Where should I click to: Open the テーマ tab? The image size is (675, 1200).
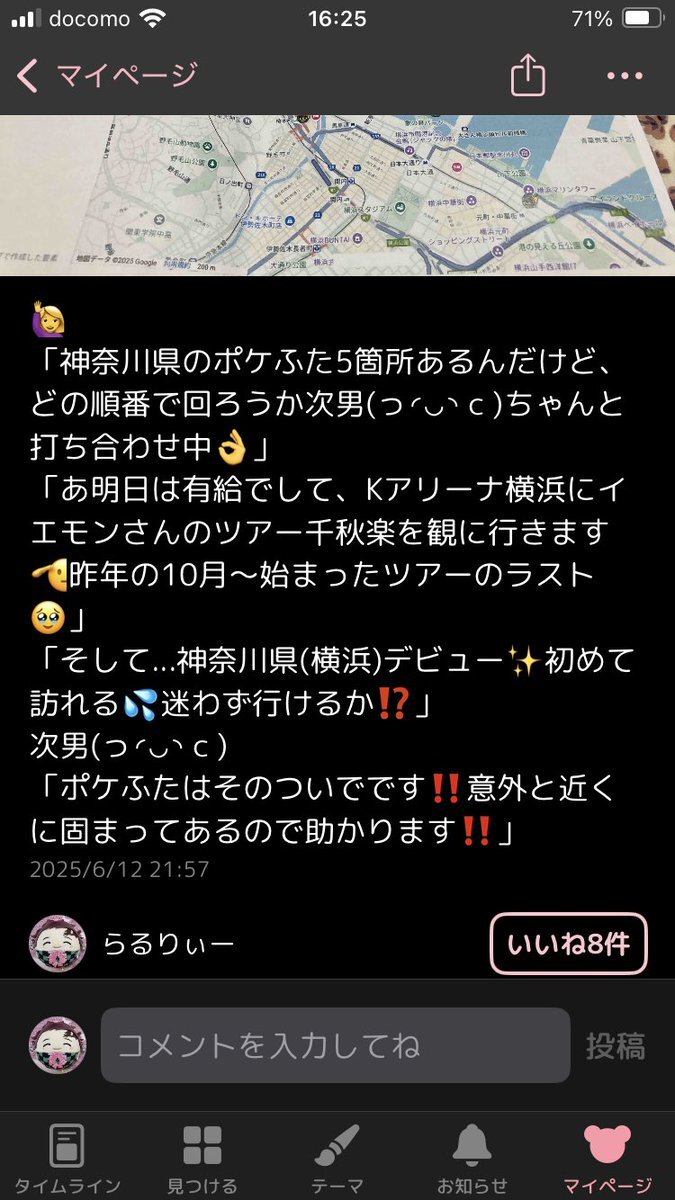337,1158
